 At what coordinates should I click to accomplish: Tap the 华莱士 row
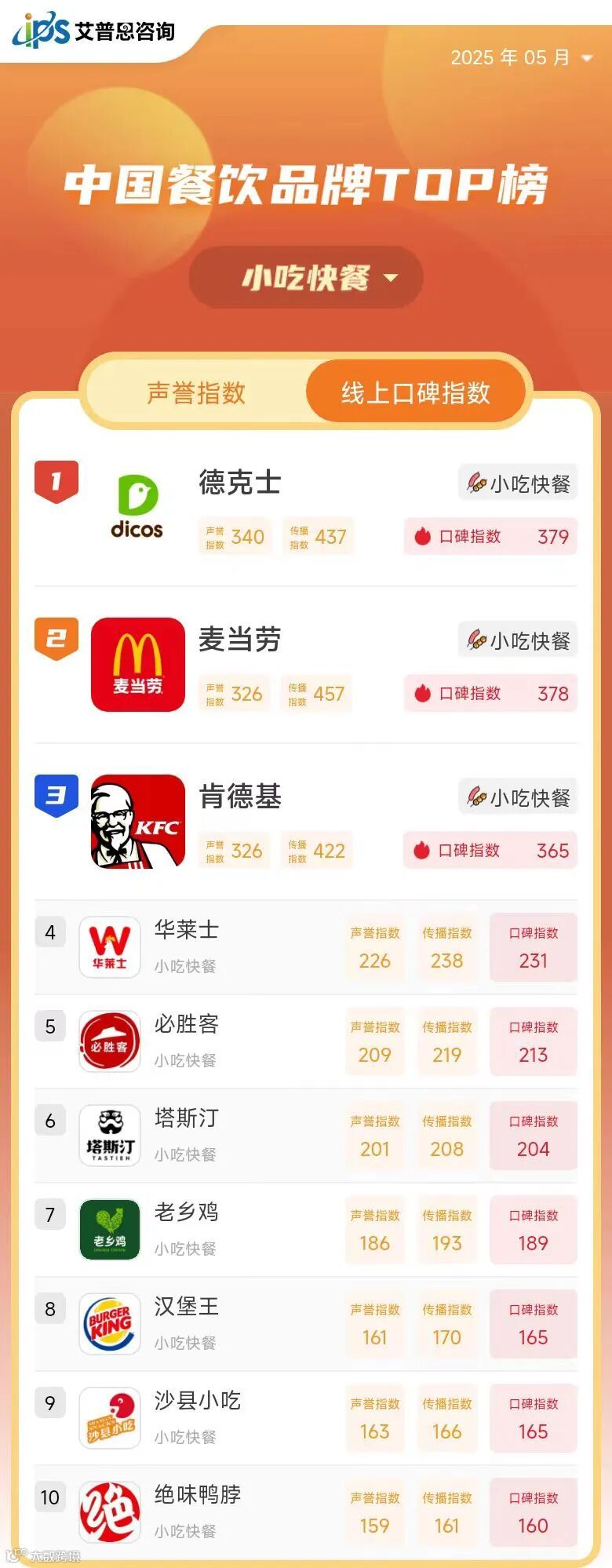187,931
